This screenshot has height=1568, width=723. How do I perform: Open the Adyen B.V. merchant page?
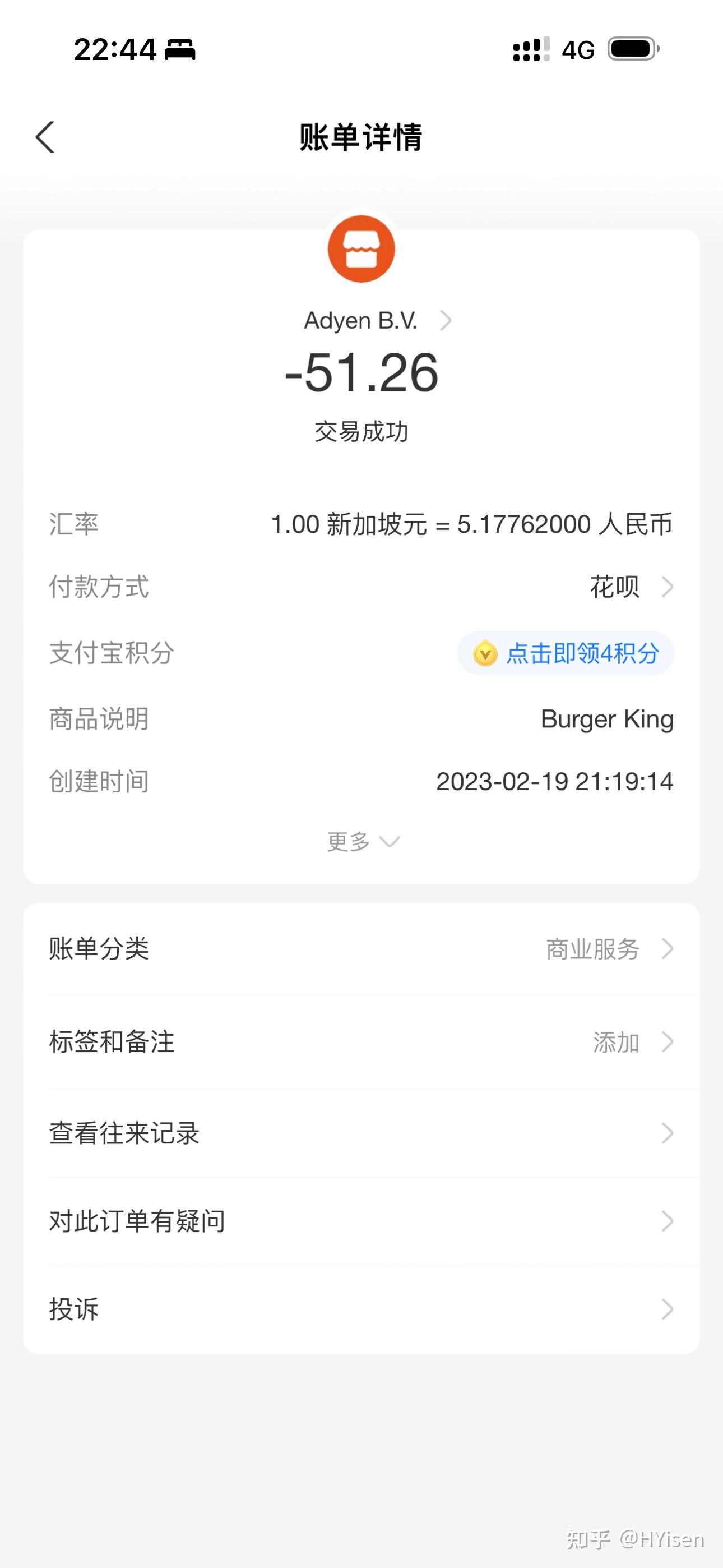pos(376,321)
